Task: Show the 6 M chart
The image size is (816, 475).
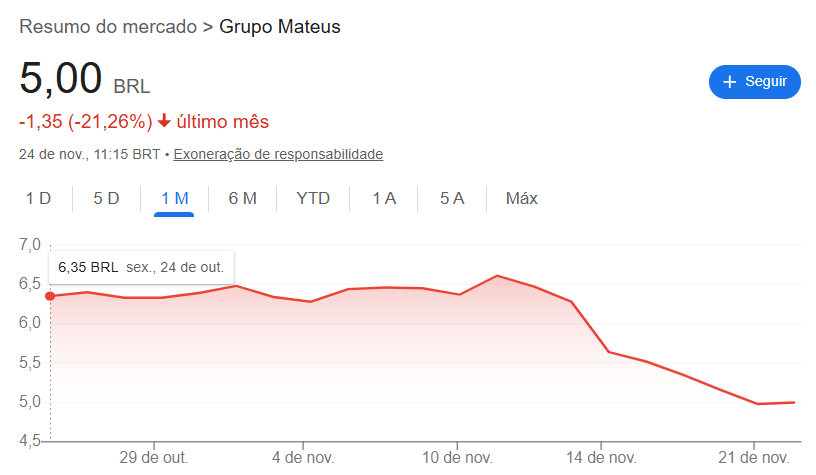Action: click(242, 198)
